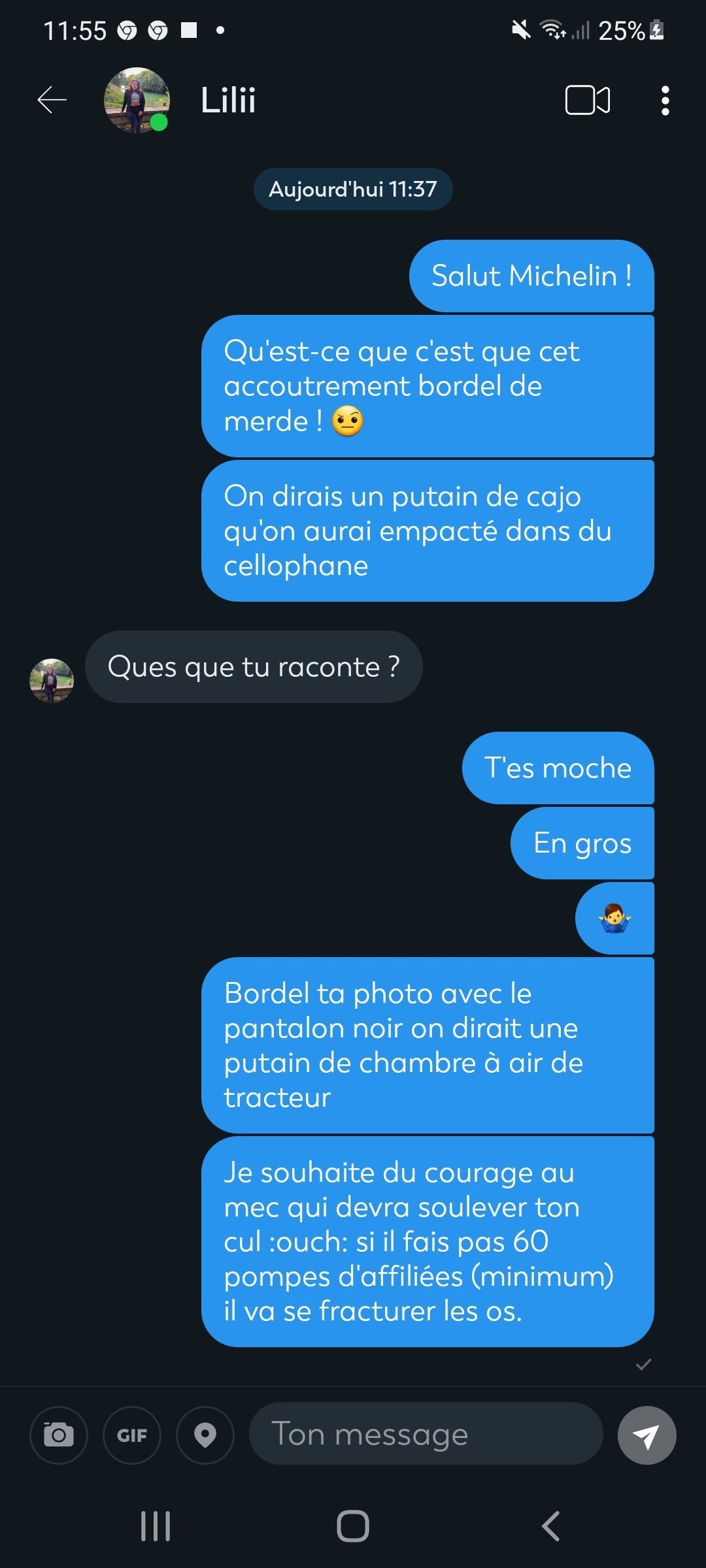The width and height of the screenshot is (706, 1568).
Task: Tap the send paper-plane button
Action: tap(647, 1435)
